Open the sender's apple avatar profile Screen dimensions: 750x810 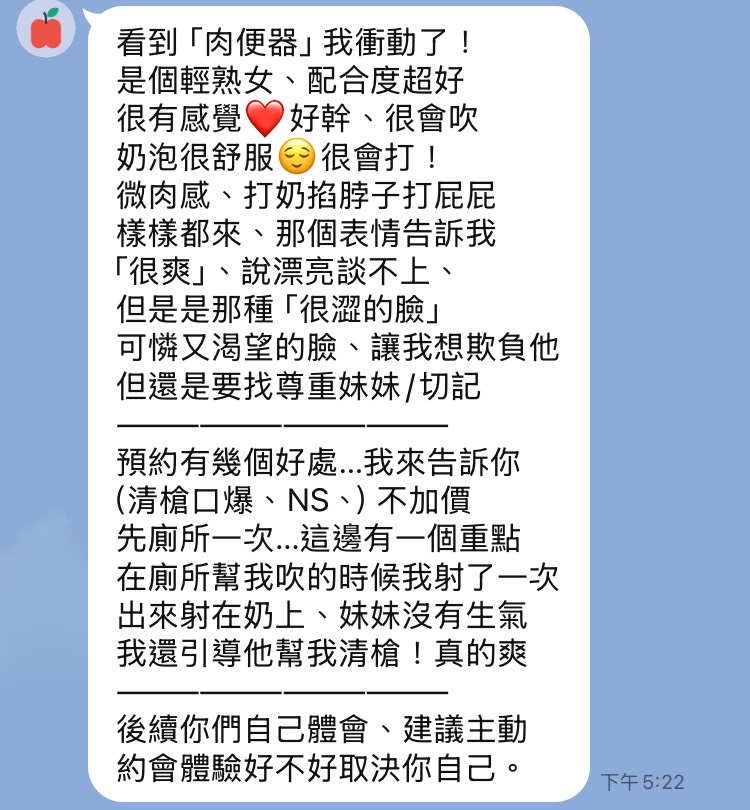45,29
